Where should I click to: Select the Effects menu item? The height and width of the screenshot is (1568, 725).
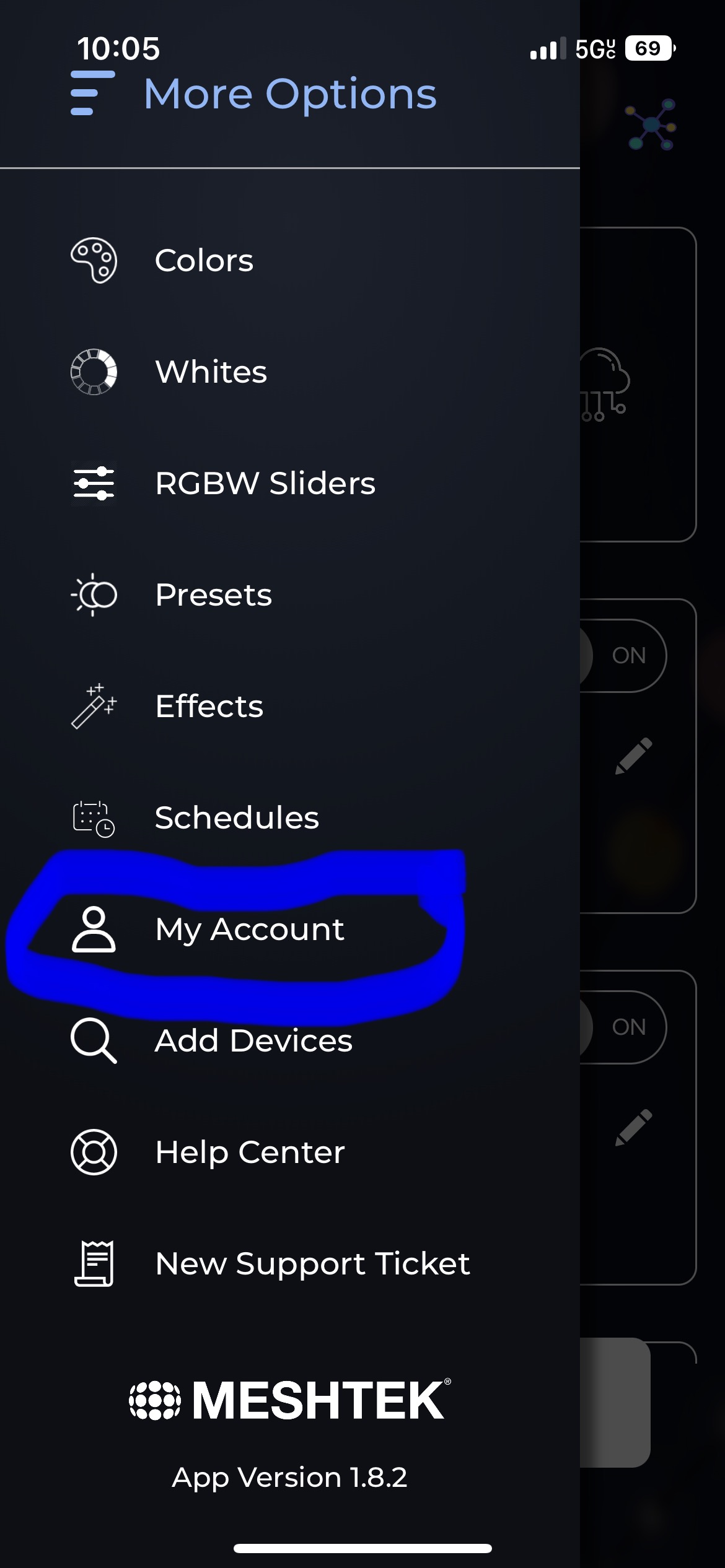click(x=209, y=707)
